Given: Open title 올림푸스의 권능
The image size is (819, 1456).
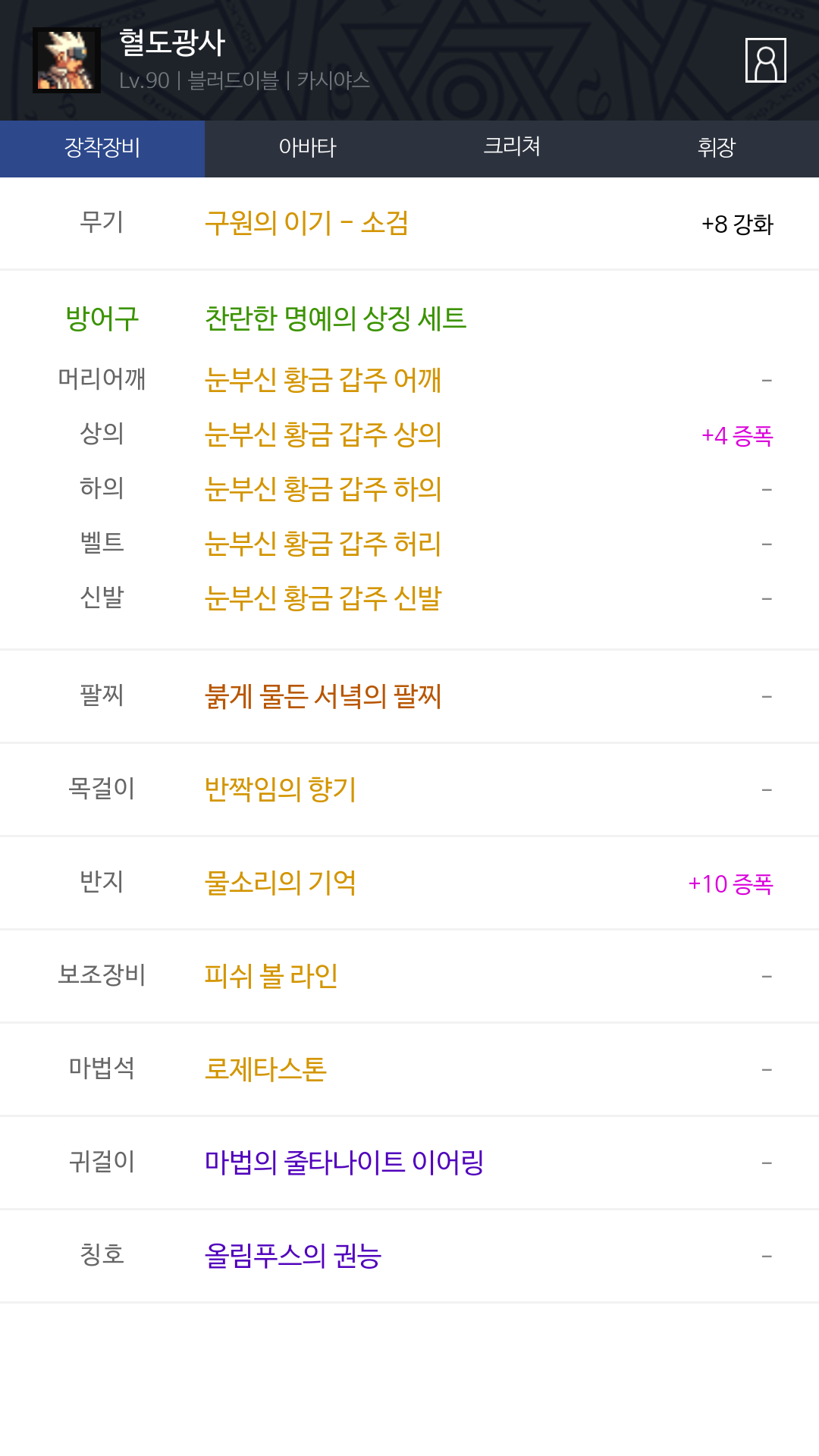Looking at the screenshot, I should (293, 1256).
